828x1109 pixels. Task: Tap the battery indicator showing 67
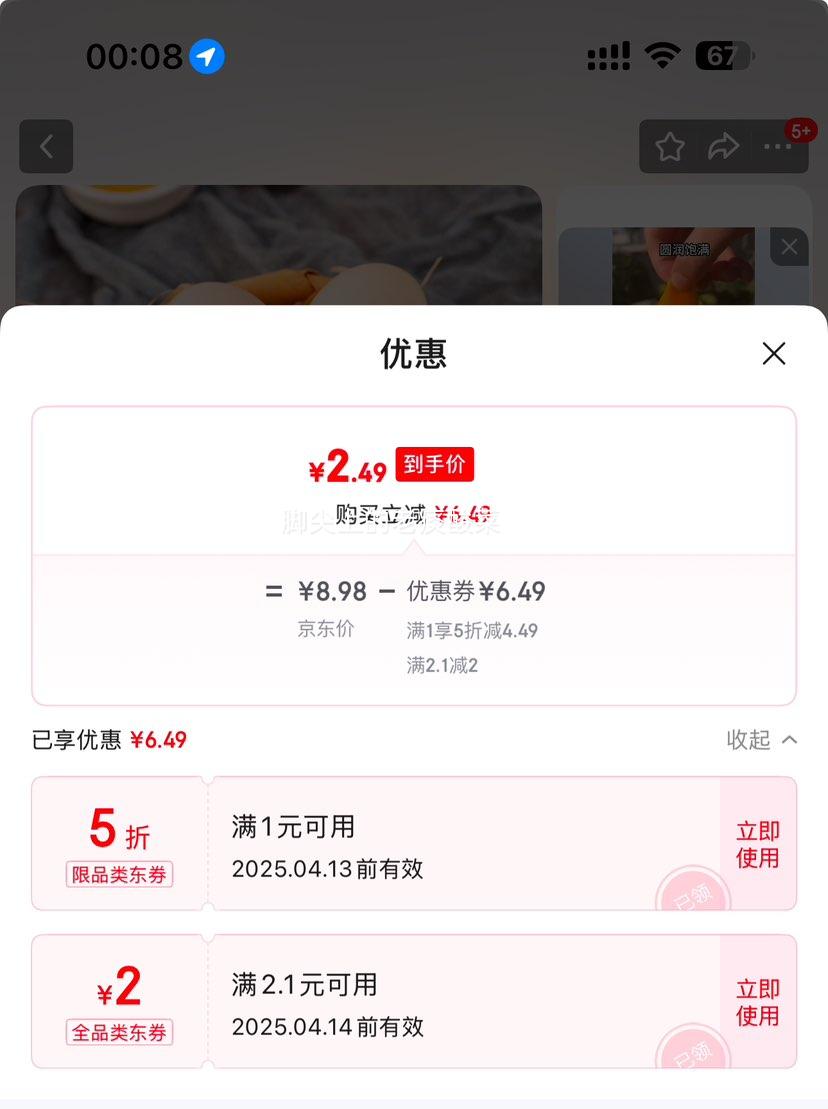[722, 56]
